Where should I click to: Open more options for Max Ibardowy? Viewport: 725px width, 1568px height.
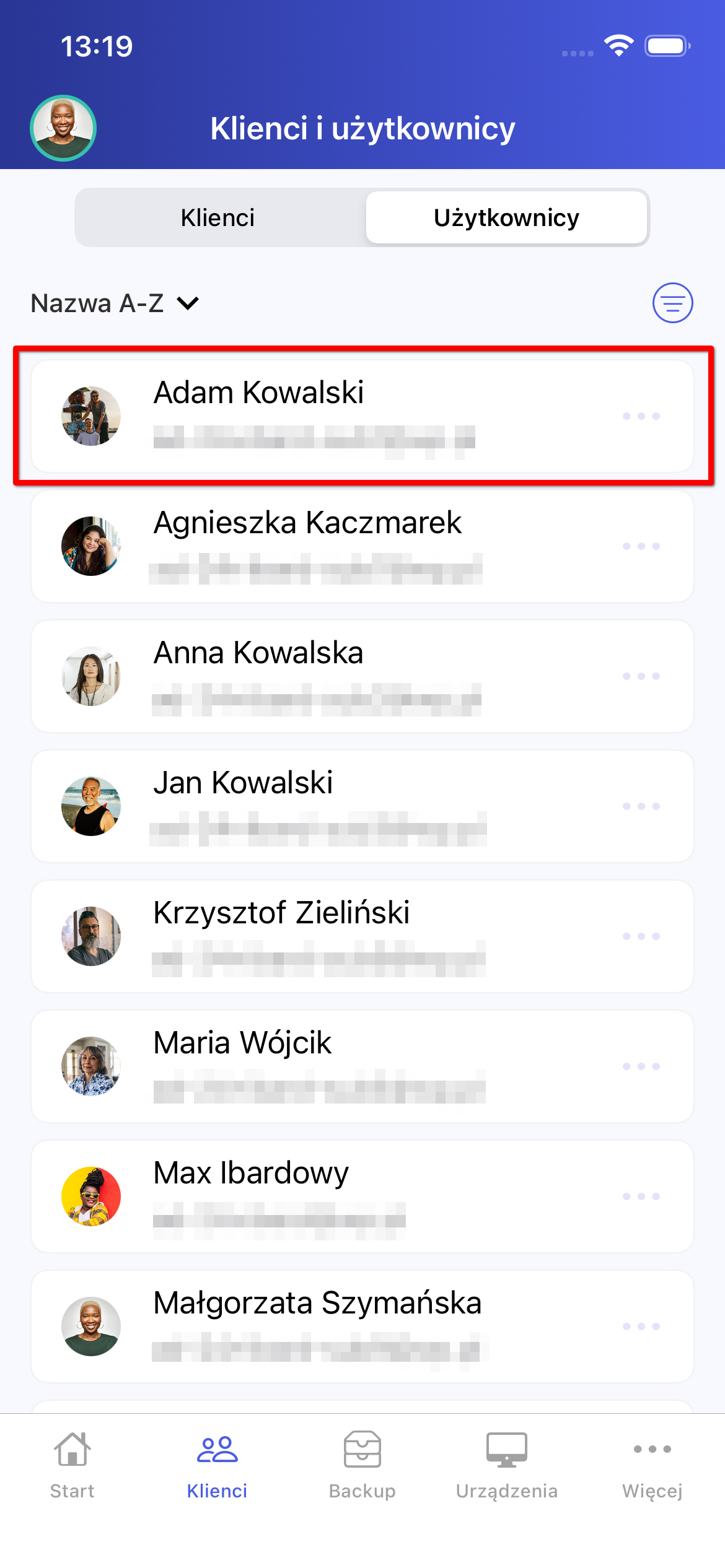coord(641,1196)
